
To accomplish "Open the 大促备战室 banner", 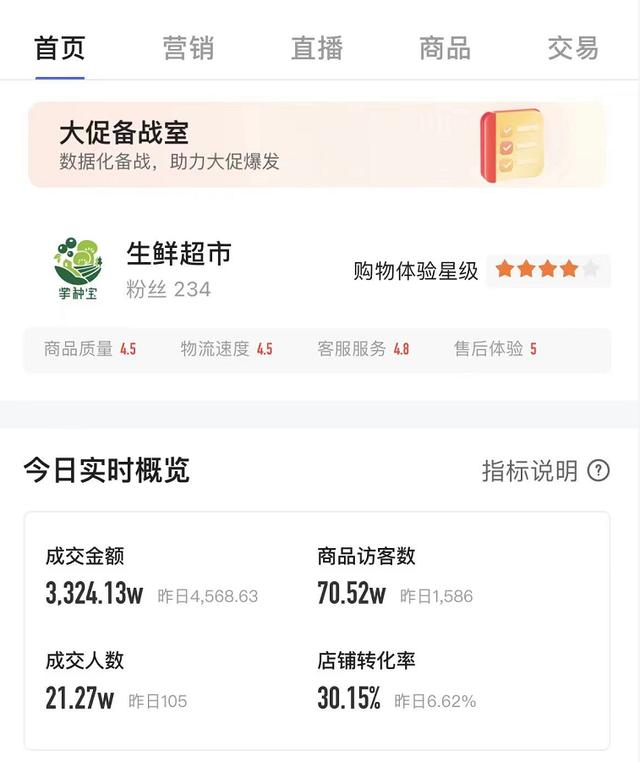I will coord(317,145).
